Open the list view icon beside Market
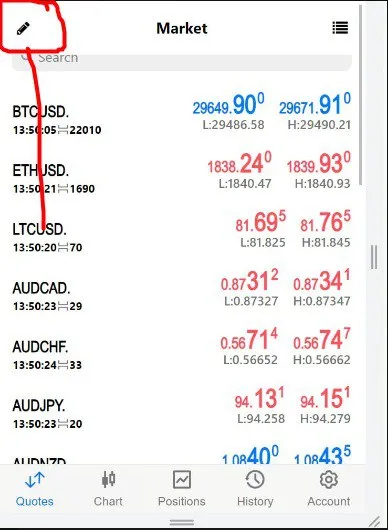The image size is (388, 530). click(x=340, y=28)
